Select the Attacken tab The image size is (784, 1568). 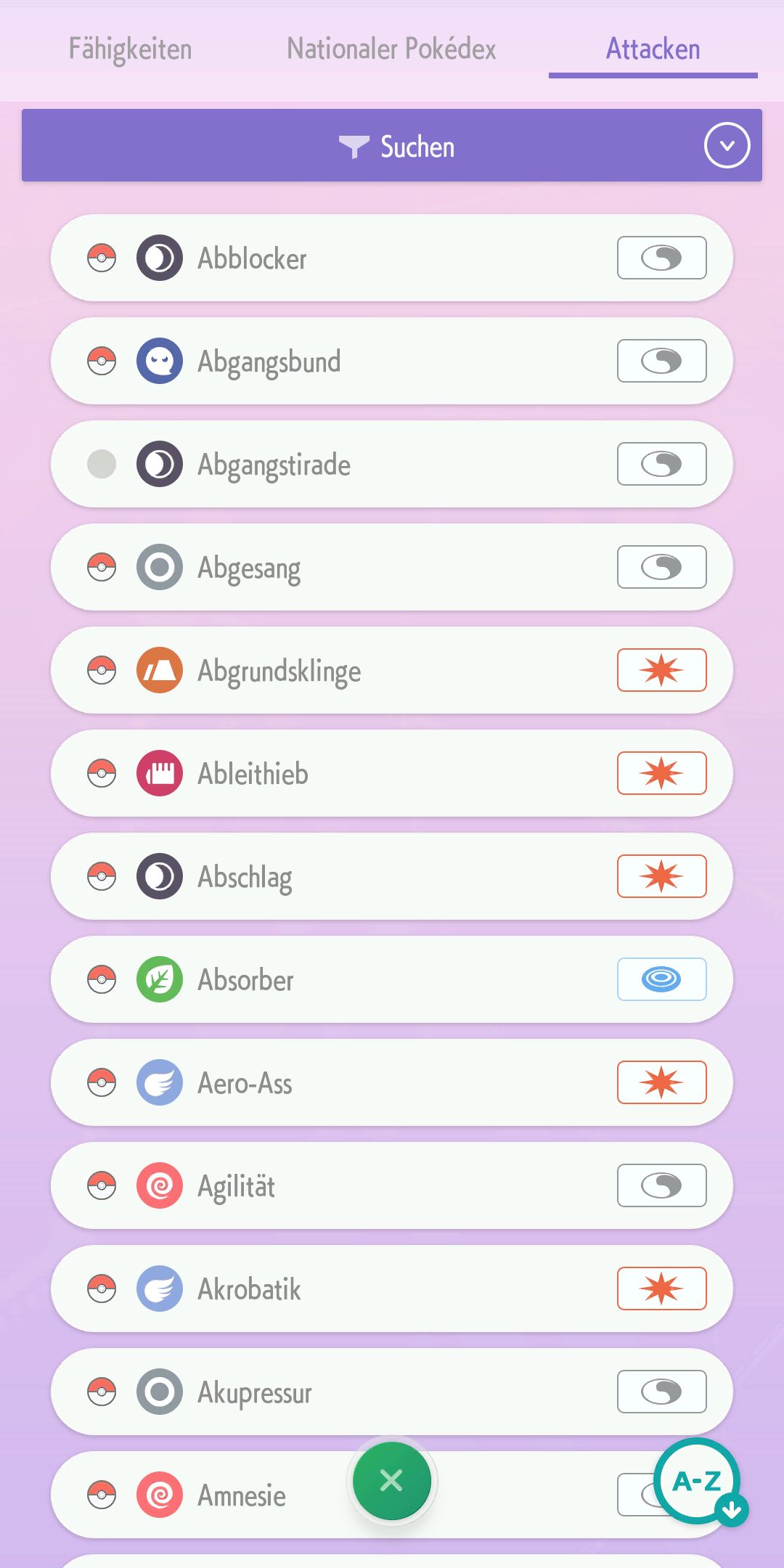tap(653, 49)
